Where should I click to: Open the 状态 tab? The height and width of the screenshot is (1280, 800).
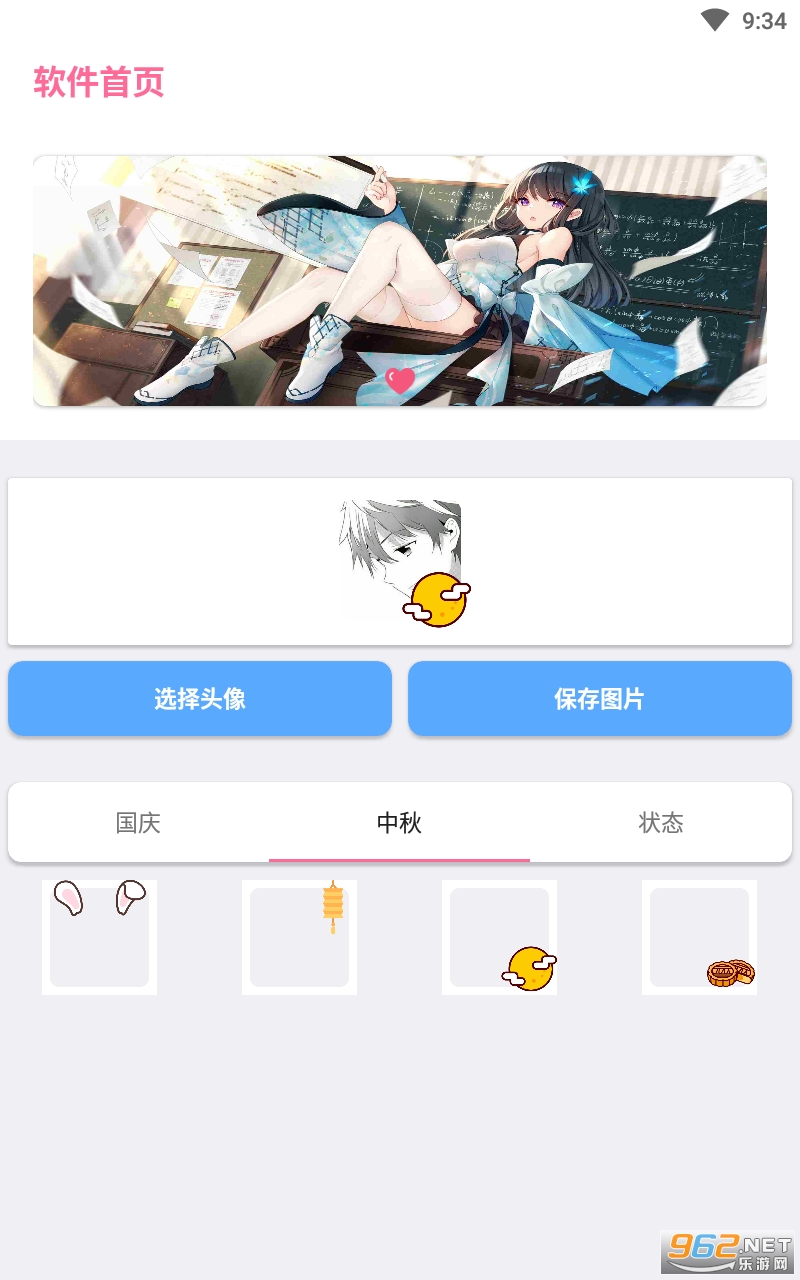(x=660, y=823)
